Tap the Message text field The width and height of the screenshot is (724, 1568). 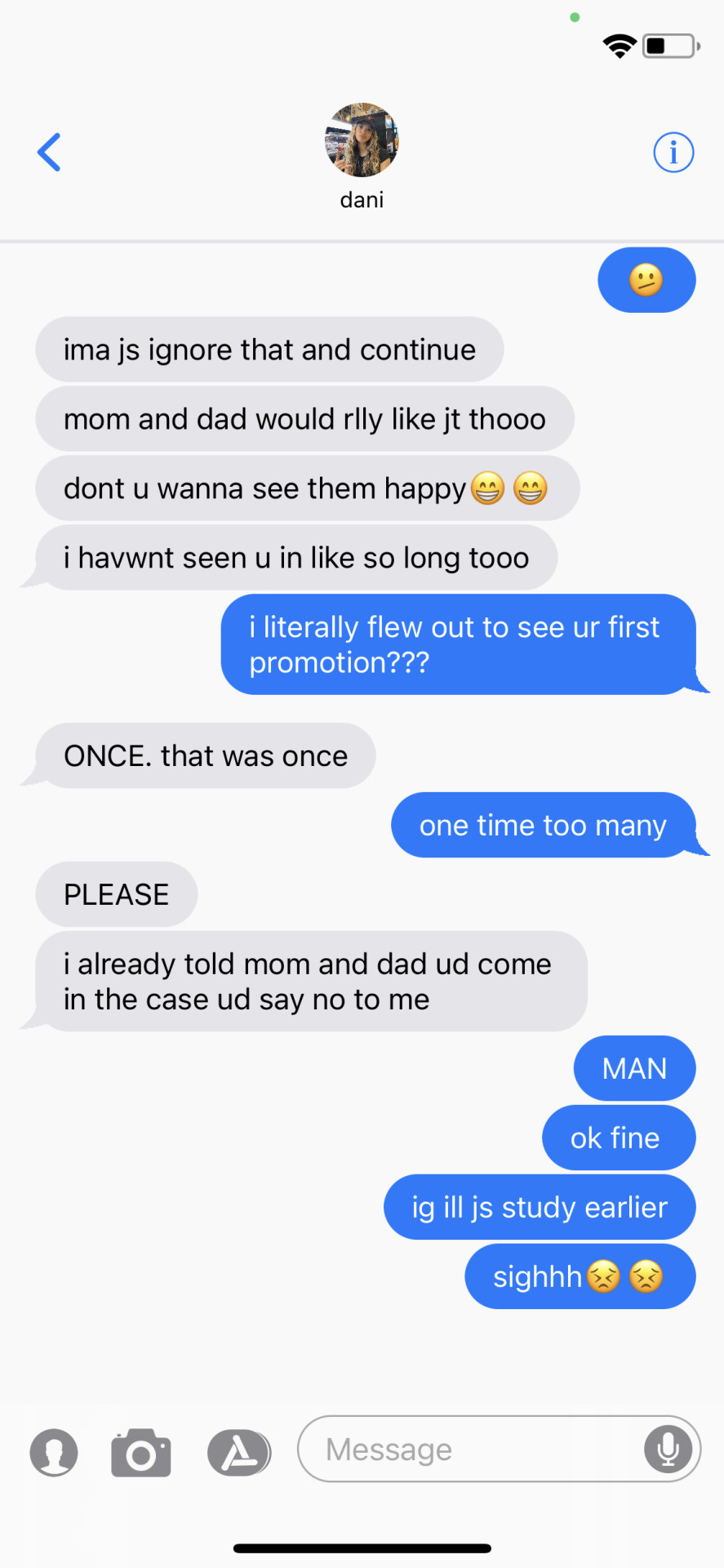tap(473, 1450)
